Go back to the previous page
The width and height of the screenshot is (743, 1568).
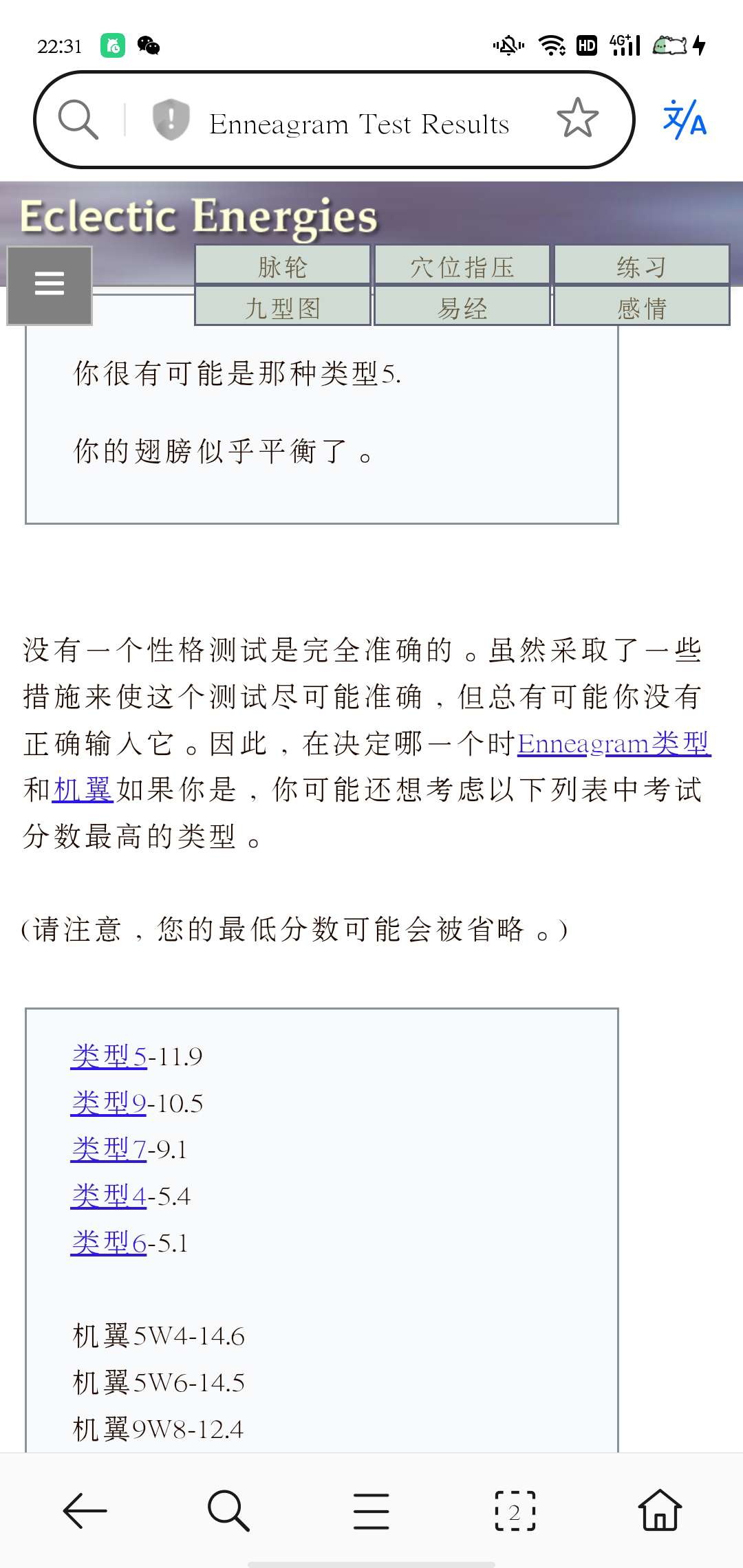coord(85,1510)
